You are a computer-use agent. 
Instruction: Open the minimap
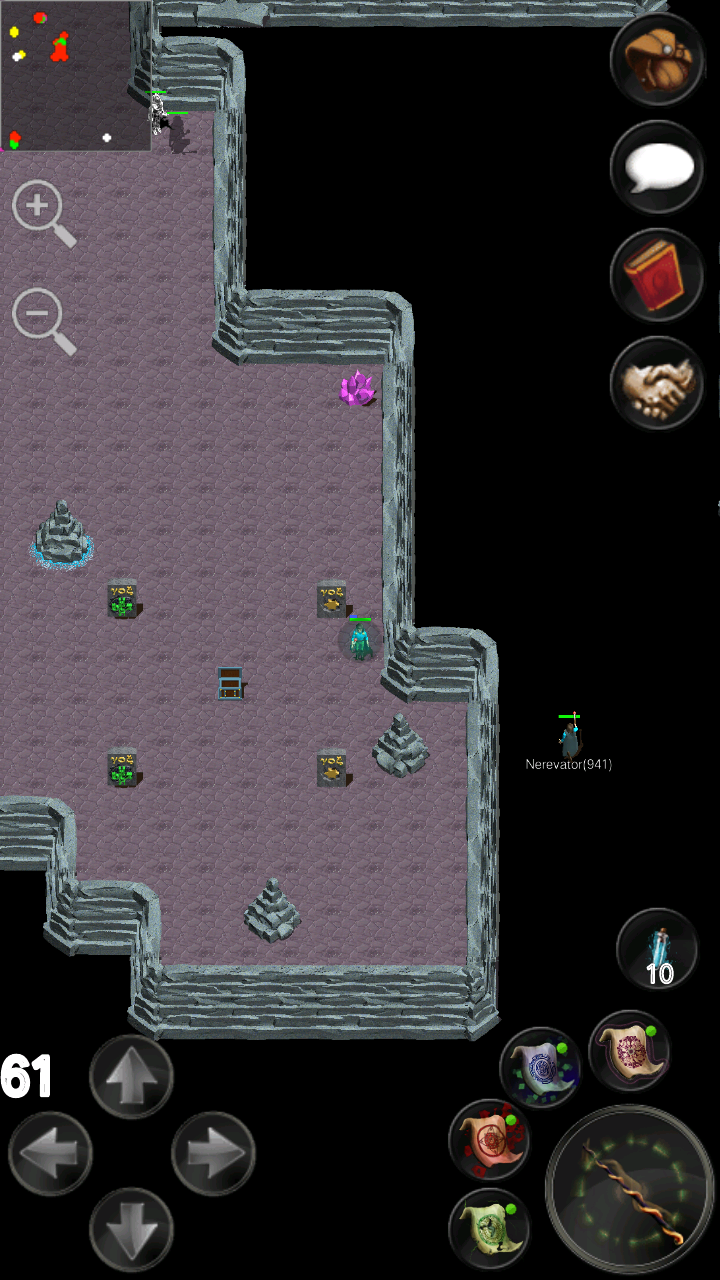(x=75, y=75)
